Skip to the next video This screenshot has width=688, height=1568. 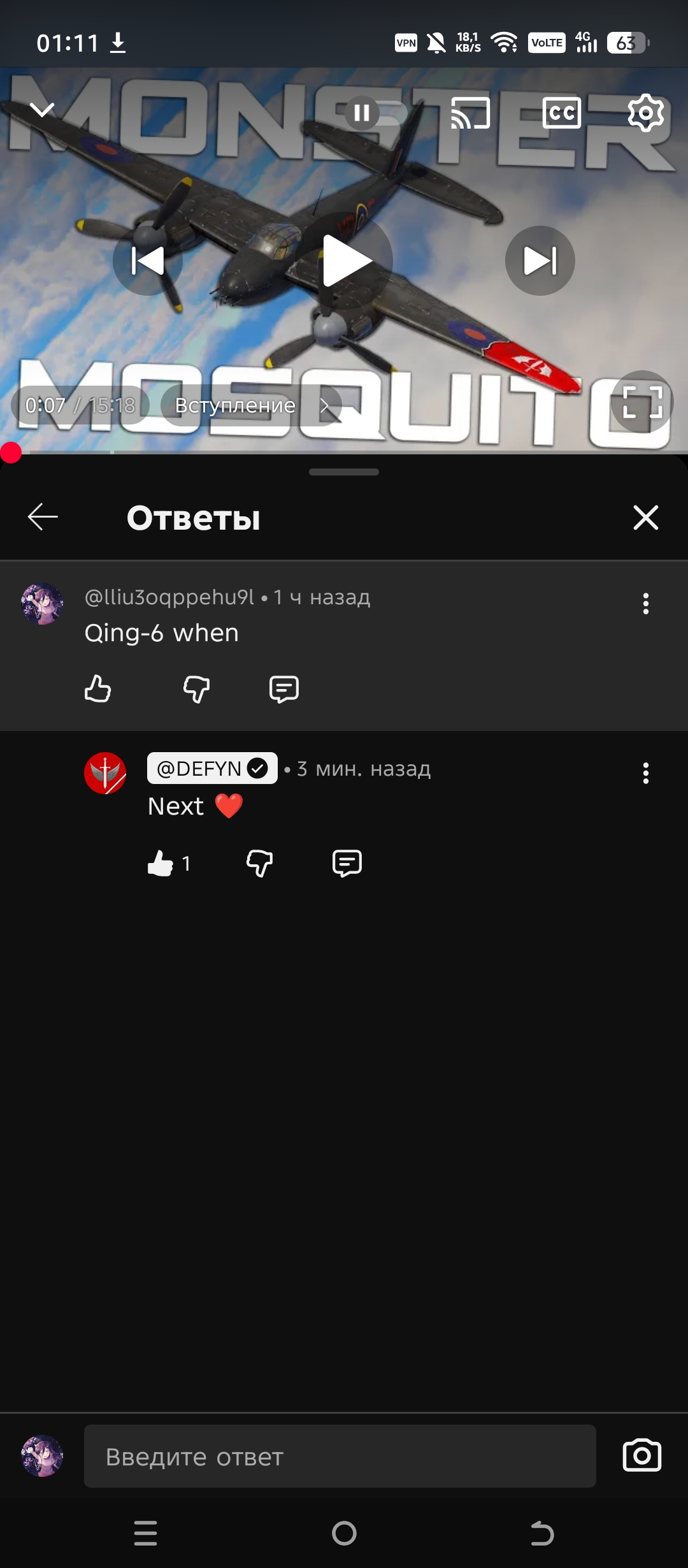pyautogui.click(x=540, y=261)
